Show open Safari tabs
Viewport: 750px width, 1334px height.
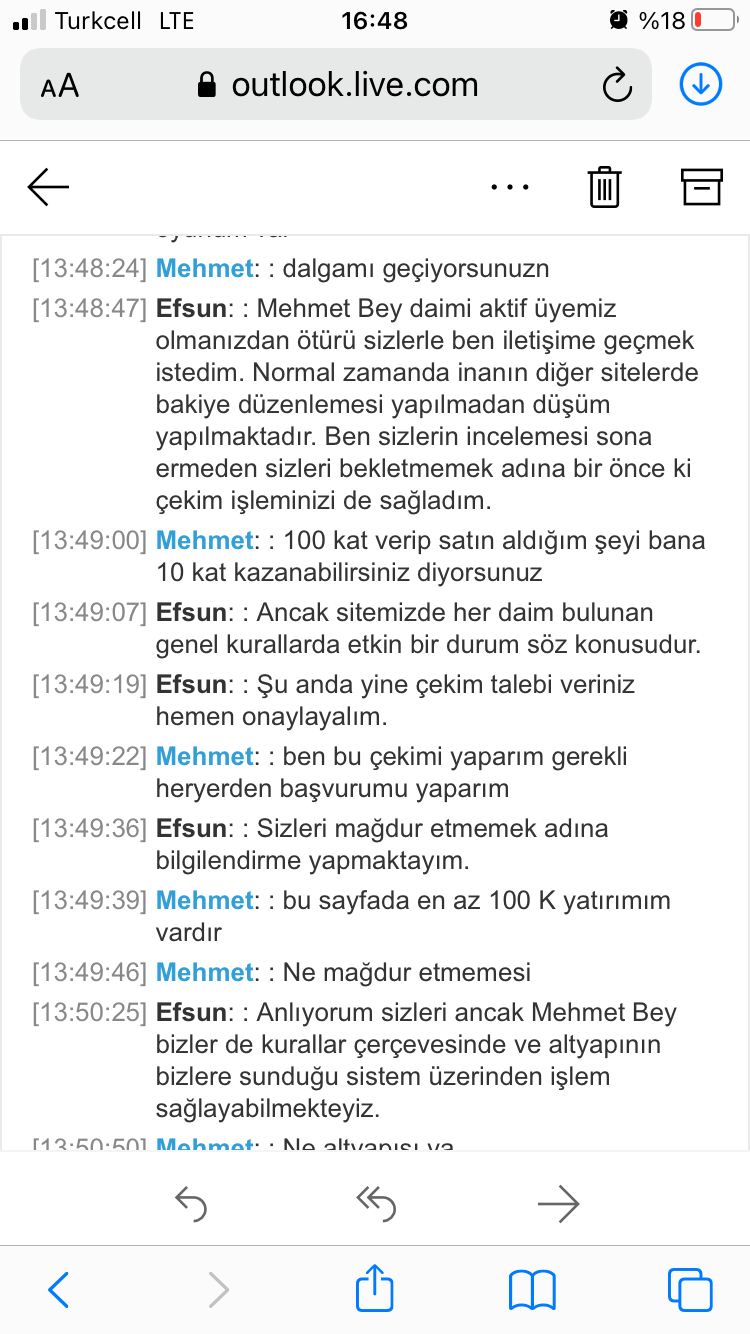coord(690,1290)
